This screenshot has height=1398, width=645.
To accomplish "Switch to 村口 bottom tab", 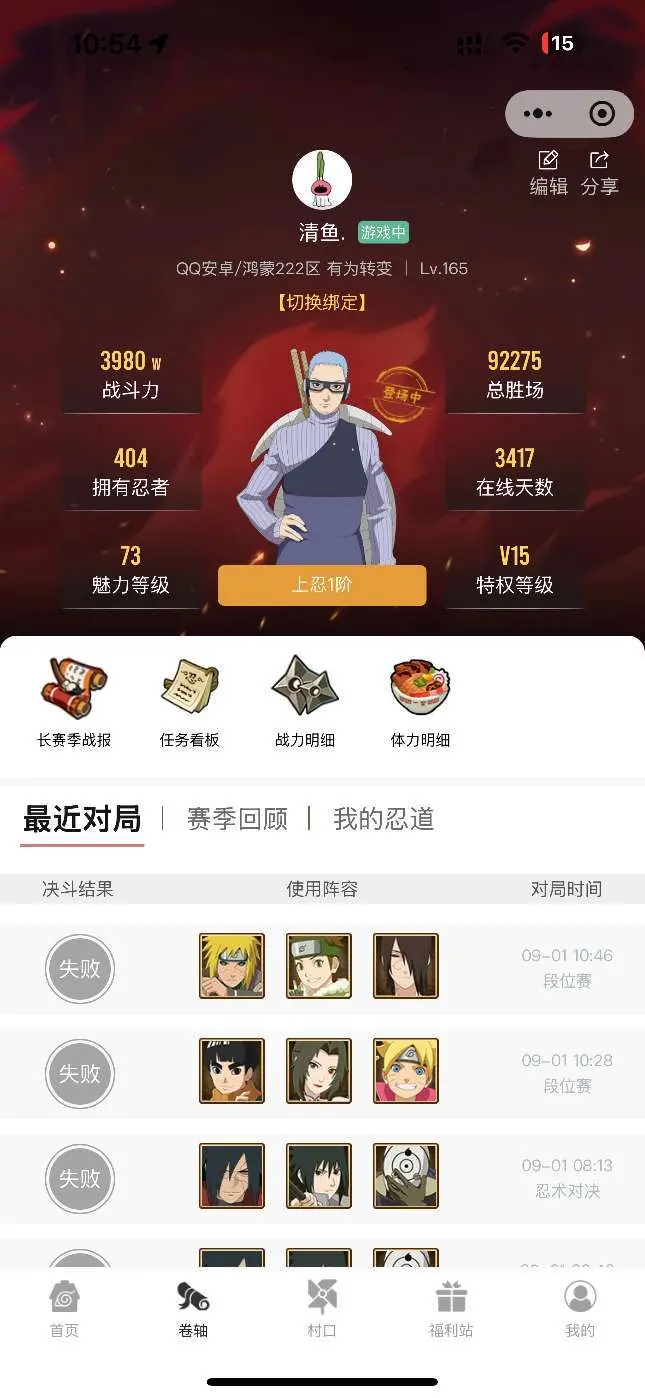I will pos(322,1309).
